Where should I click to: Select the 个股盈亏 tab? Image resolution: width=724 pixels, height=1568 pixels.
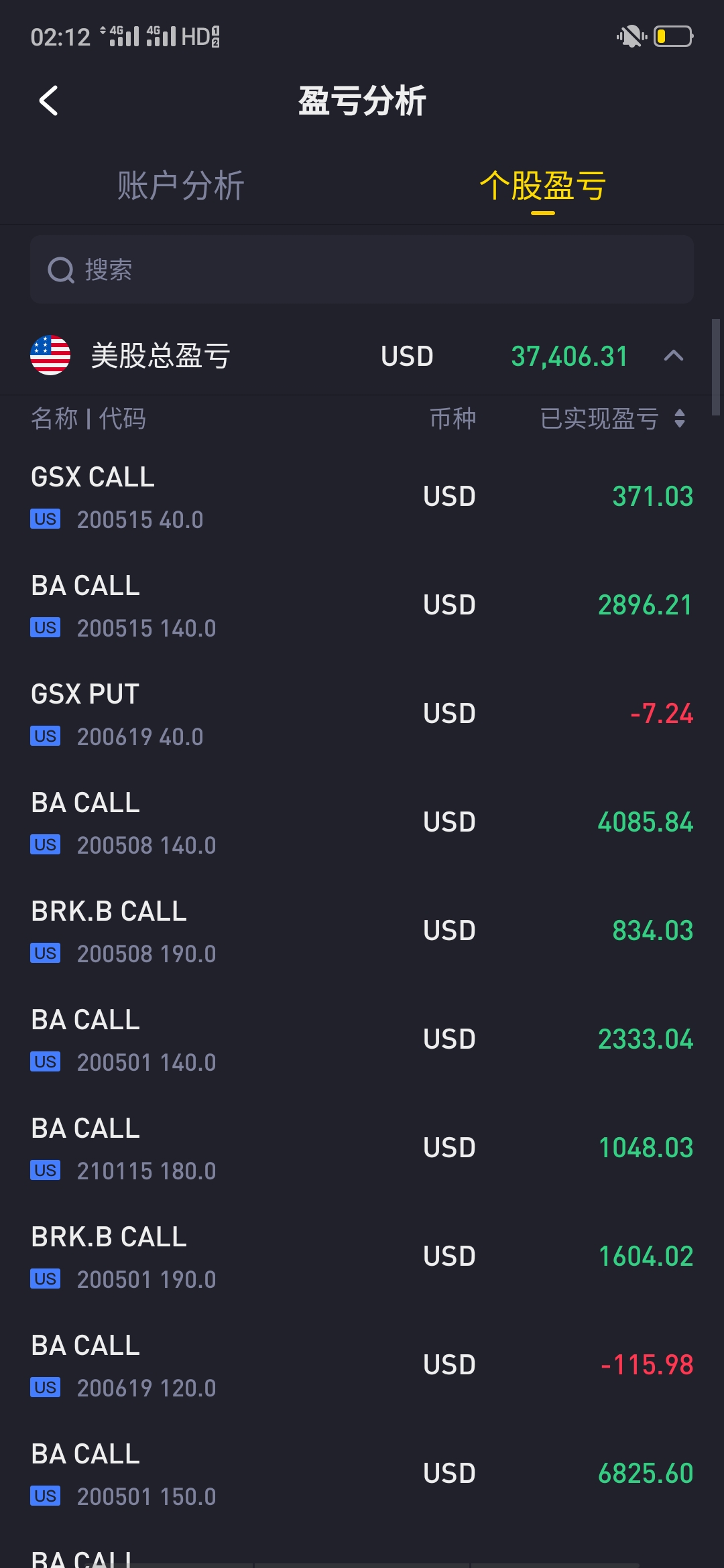[x=543, y=186]
